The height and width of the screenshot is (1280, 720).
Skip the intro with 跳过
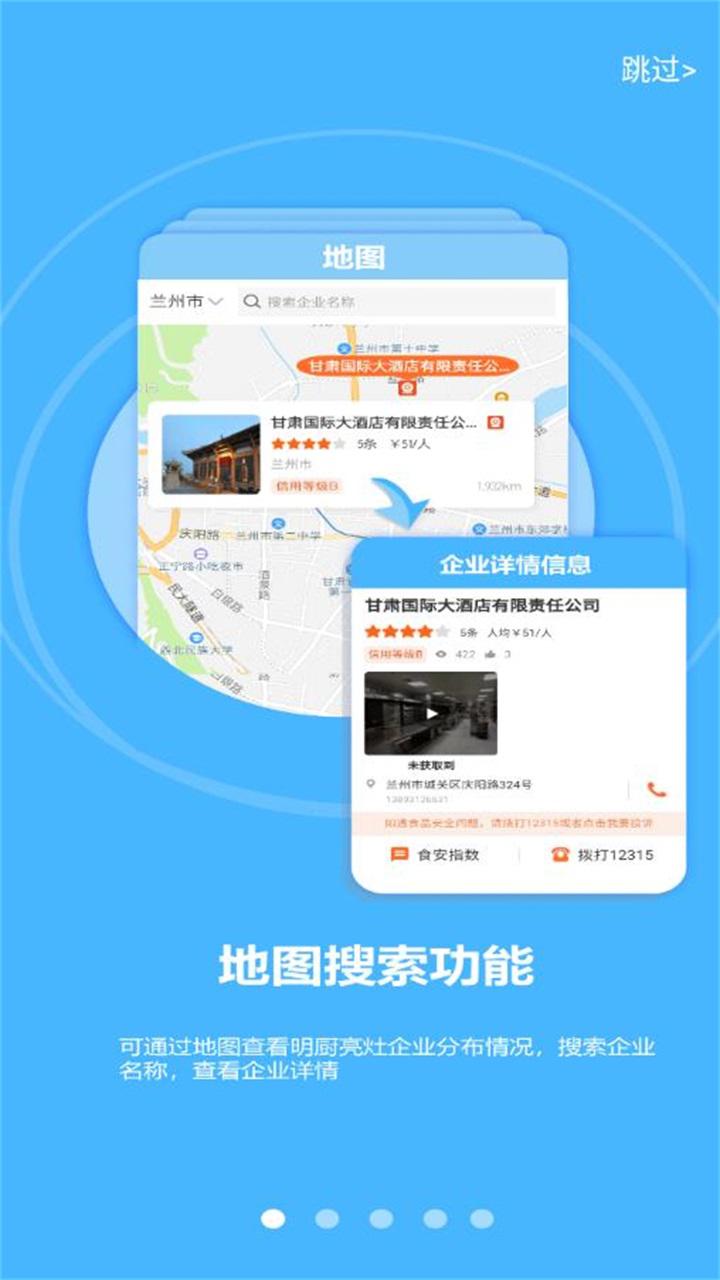coord(658,71)
